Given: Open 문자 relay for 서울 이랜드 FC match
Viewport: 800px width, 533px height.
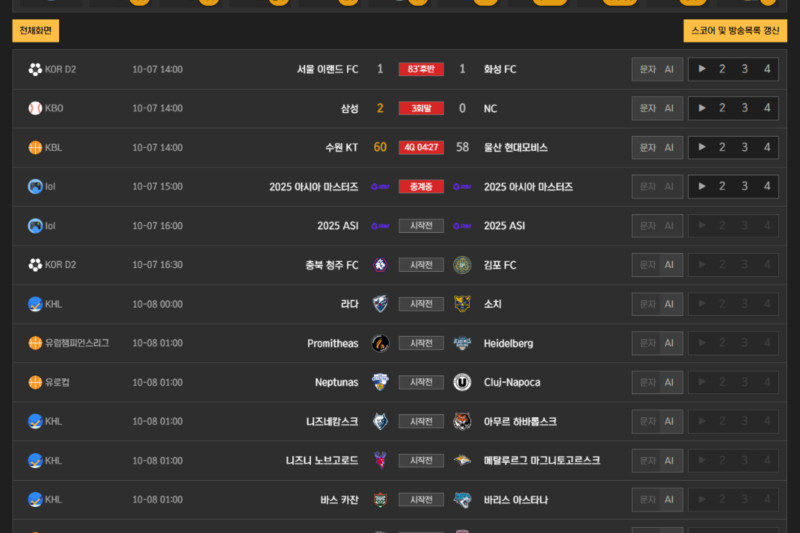Looking at the screenshot, I should [x=646, y=69].
